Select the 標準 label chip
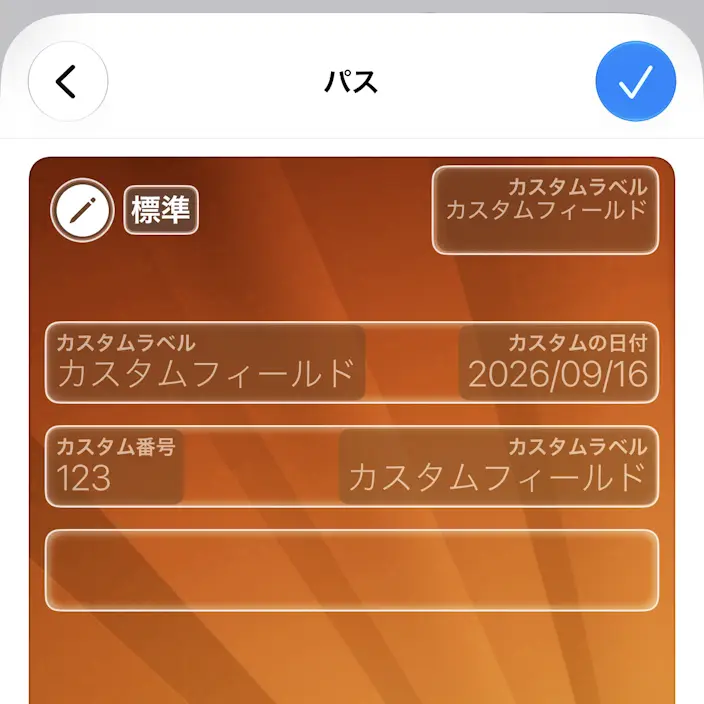 (161, 210)
